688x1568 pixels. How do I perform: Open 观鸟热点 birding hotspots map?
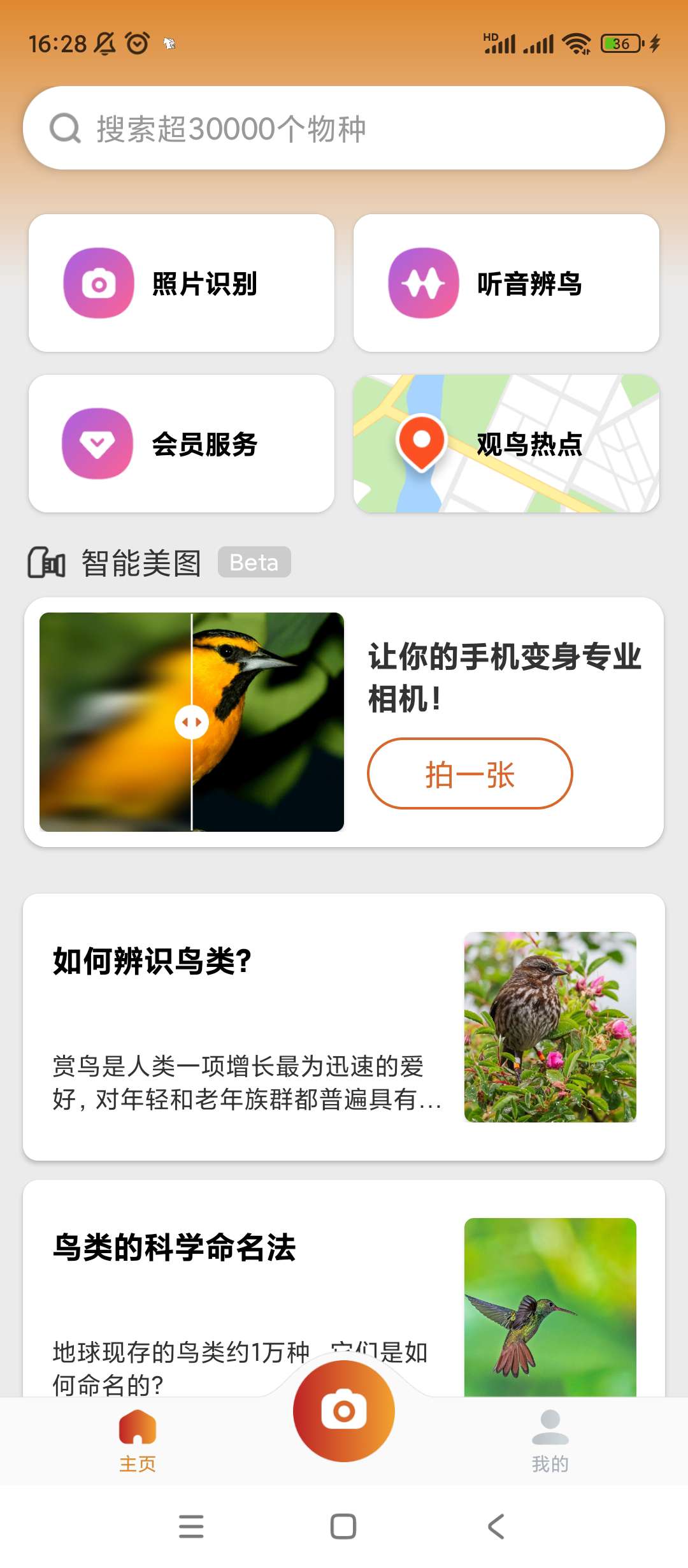(506, 444)
